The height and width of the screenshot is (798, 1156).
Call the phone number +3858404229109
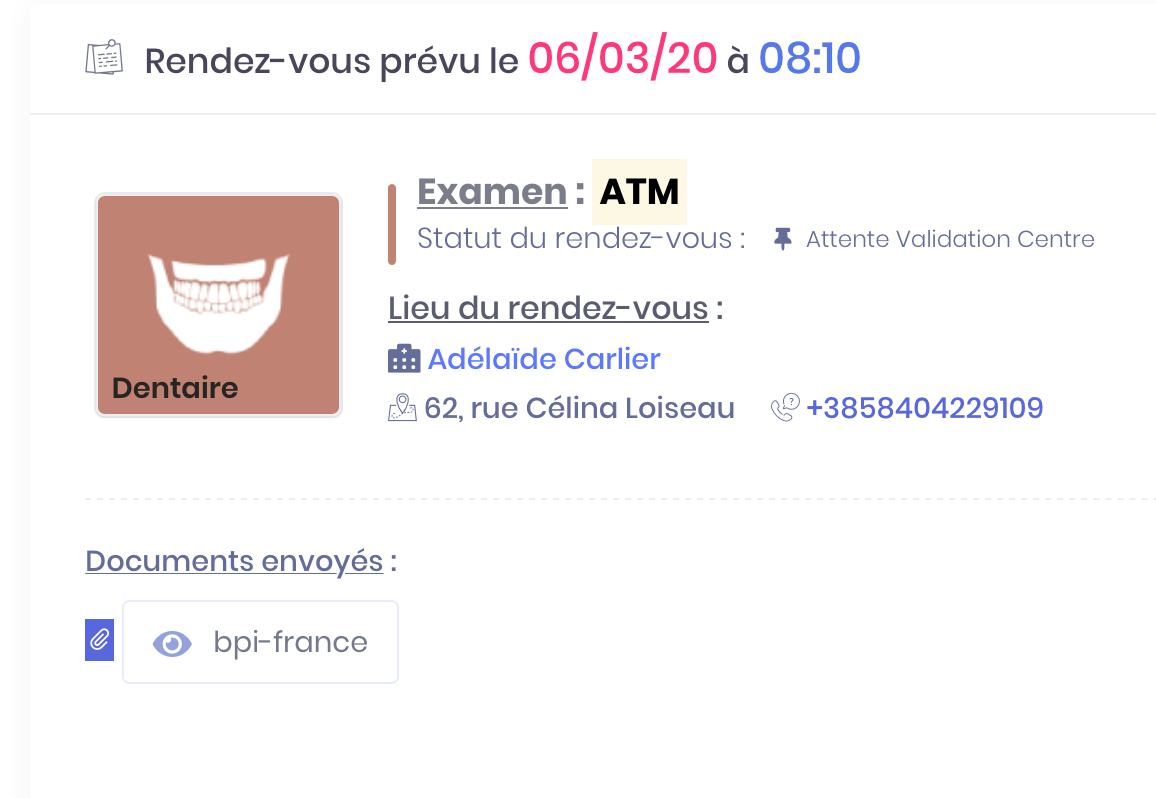click(924, 408)
